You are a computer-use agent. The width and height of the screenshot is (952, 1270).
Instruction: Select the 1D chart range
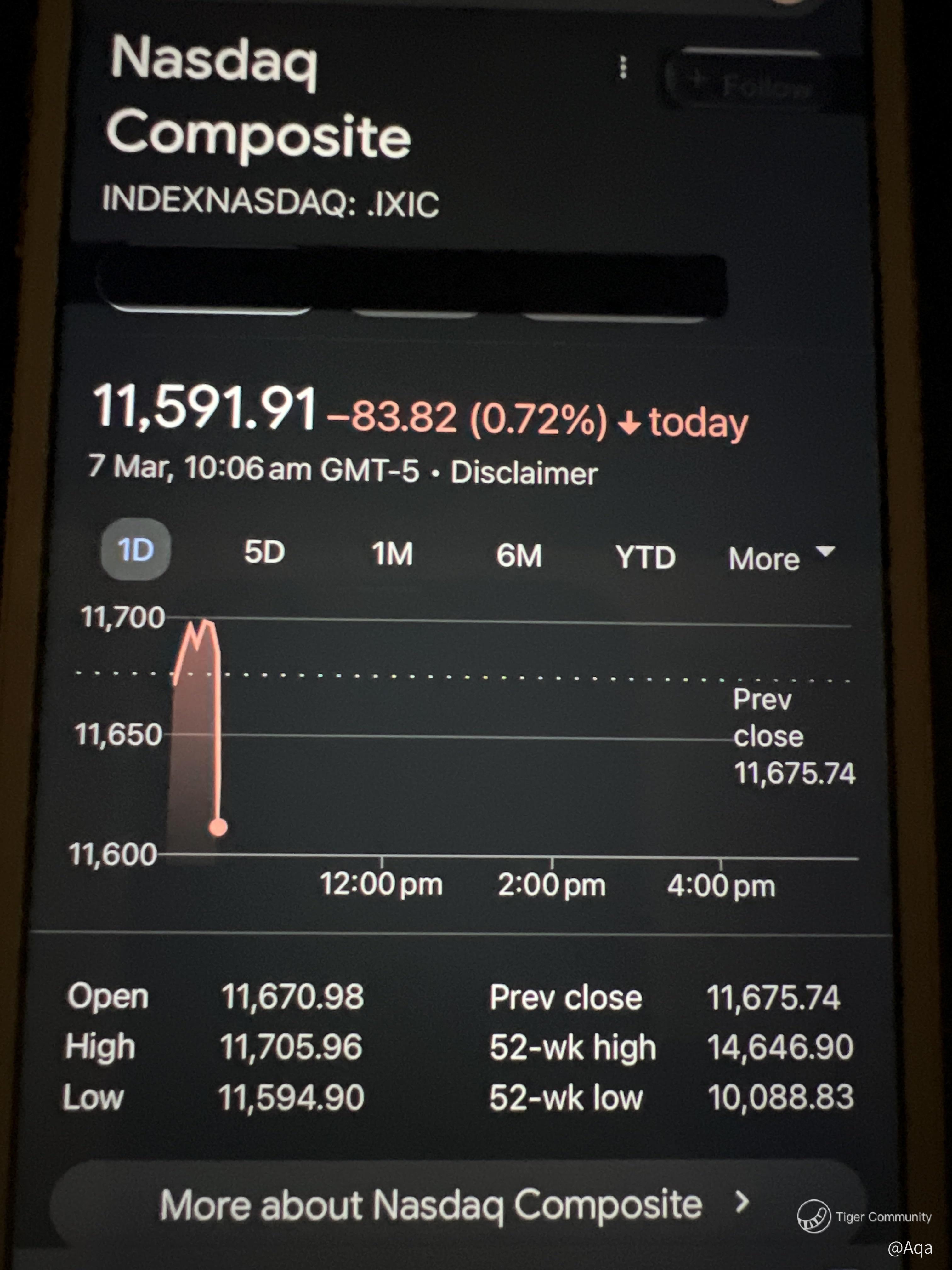(x=136, y=549)
